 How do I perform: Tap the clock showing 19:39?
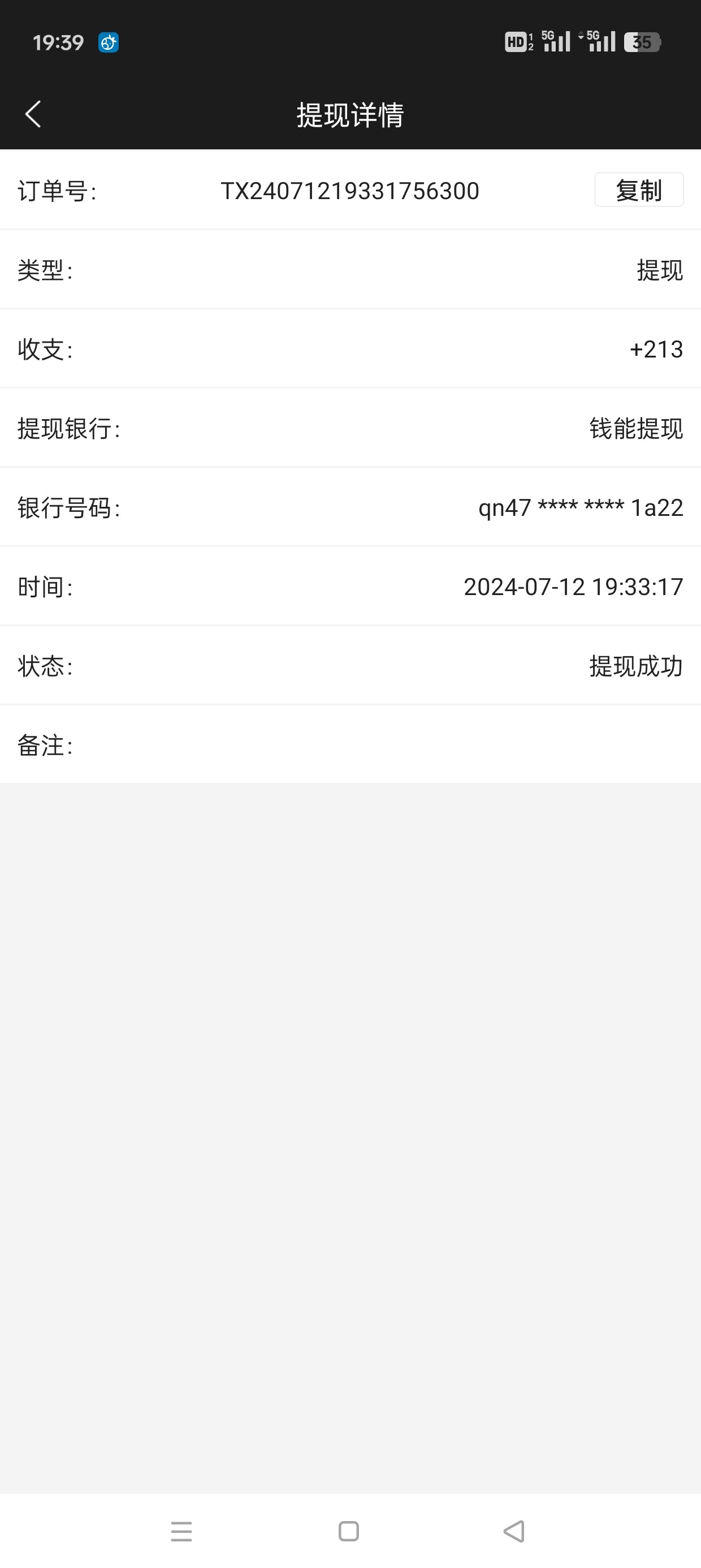pos(58,42)
